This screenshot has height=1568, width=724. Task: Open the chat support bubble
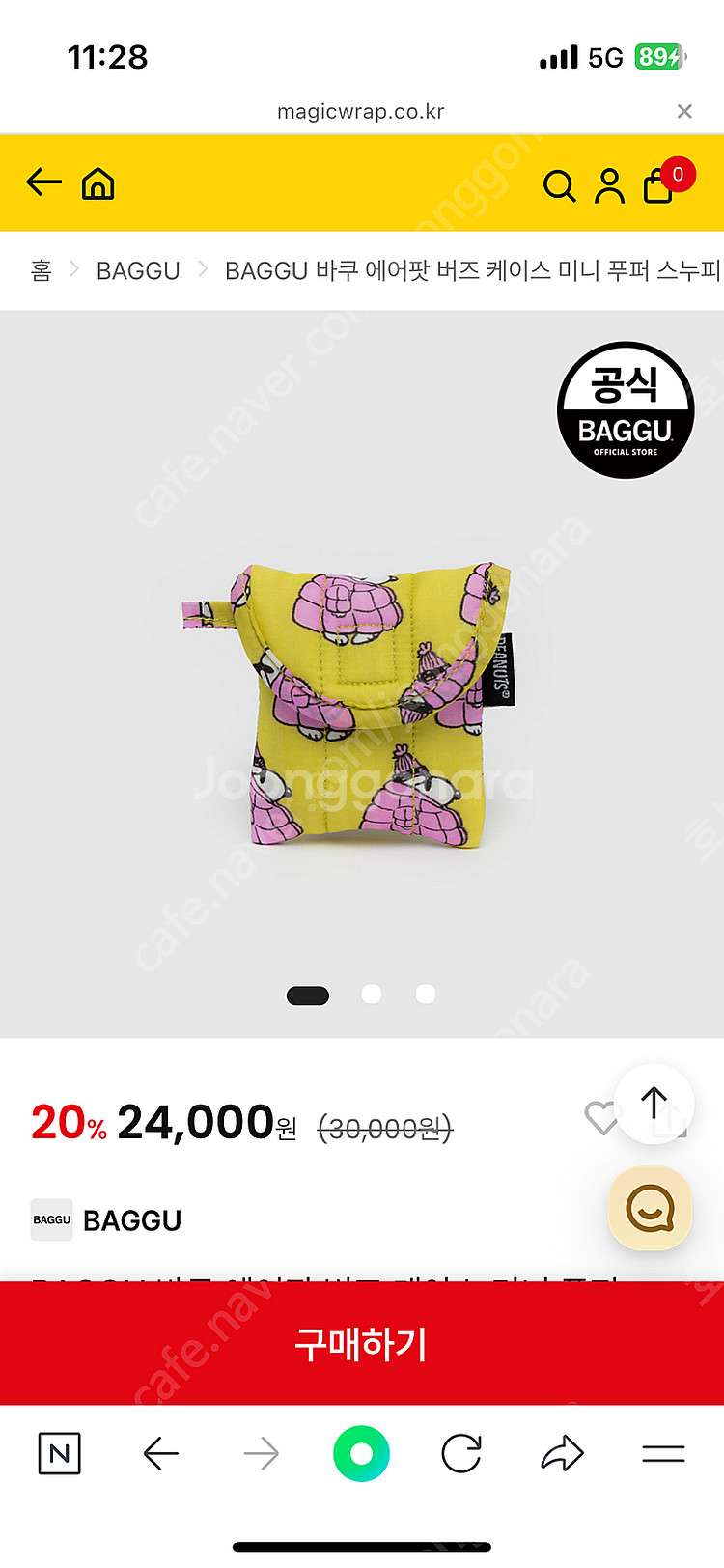point(650,1208)
